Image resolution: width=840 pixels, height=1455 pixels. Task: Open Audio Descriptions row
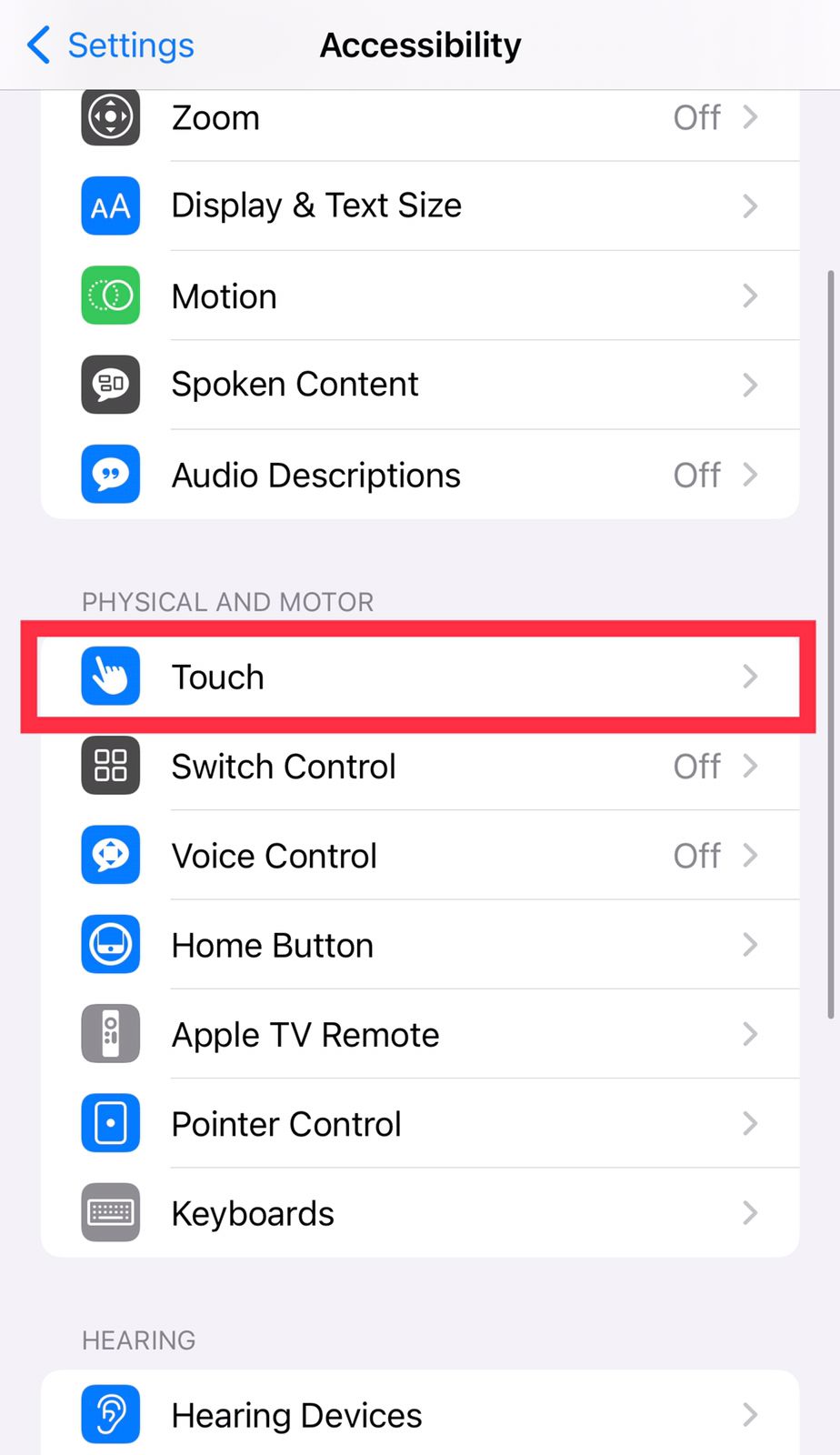(420, 475)
